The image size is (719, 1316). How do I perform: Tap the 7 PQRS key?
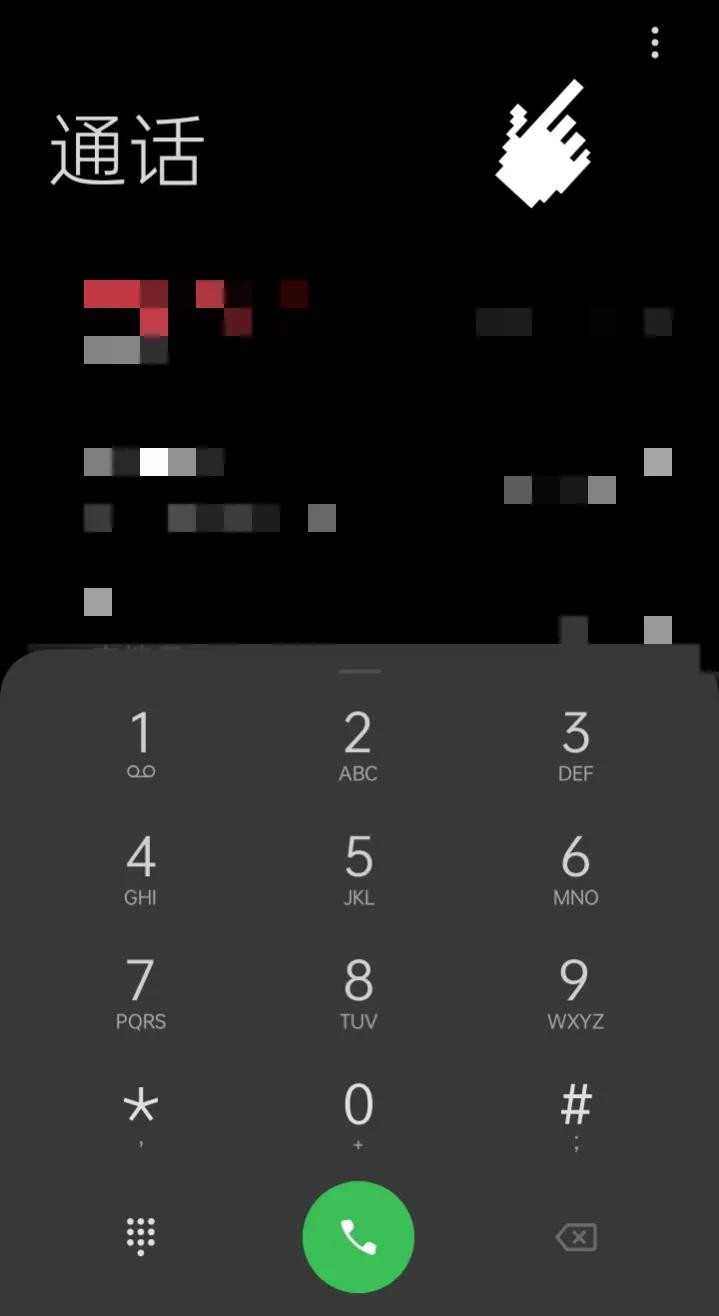click(x=141, y=993)
